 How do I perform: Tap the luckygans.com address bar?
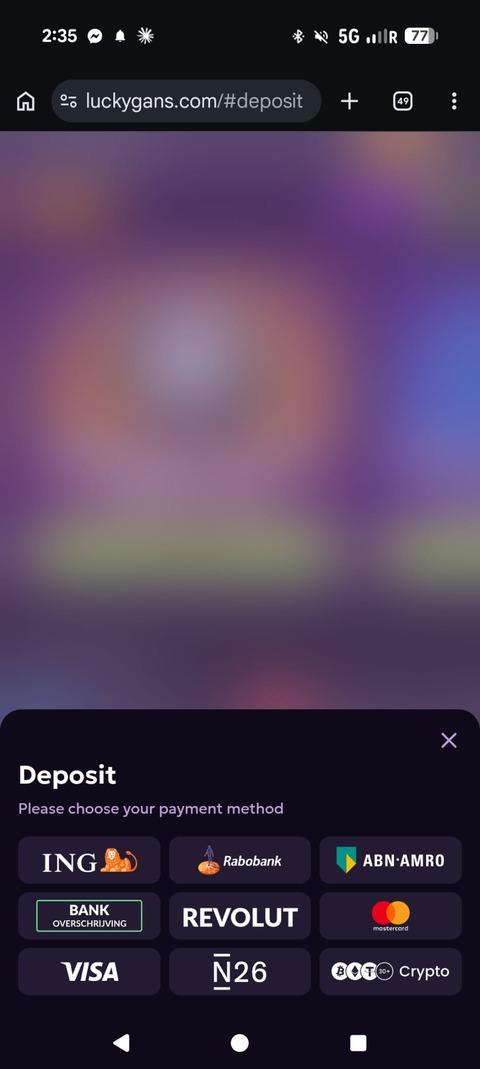[186, 102]
